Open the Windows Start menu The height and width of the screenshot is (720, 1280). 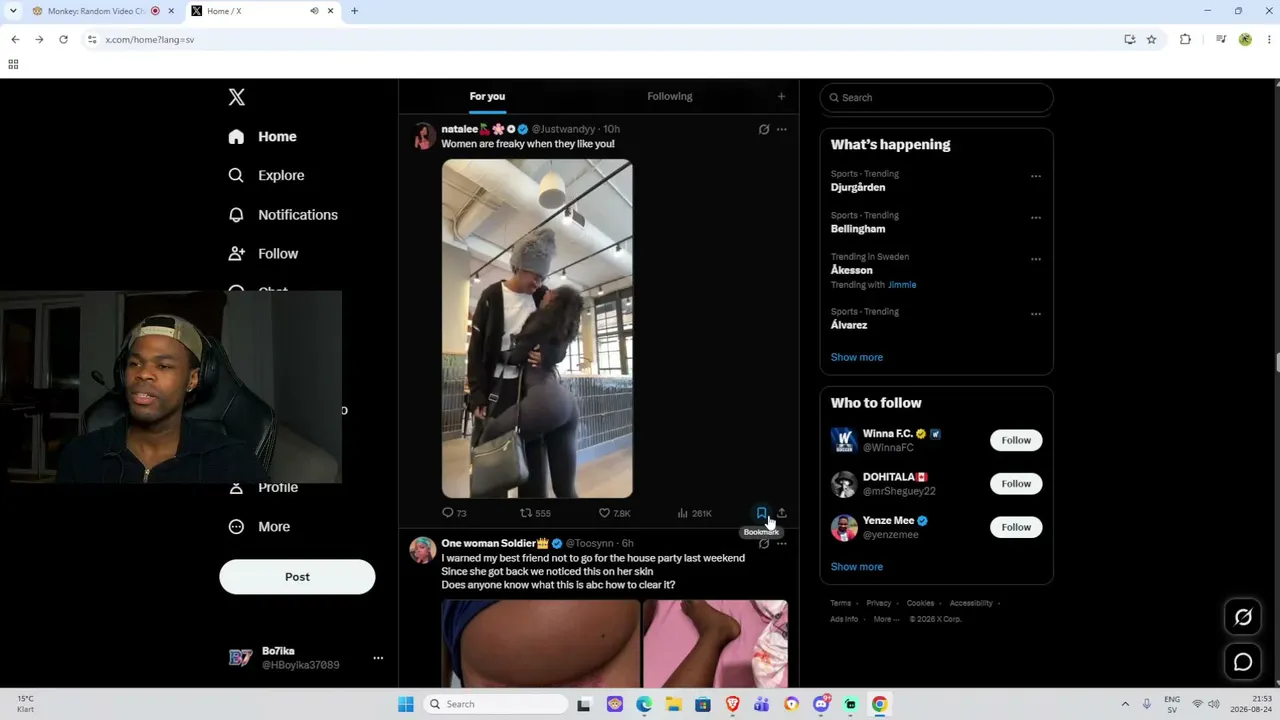(405, 704)
